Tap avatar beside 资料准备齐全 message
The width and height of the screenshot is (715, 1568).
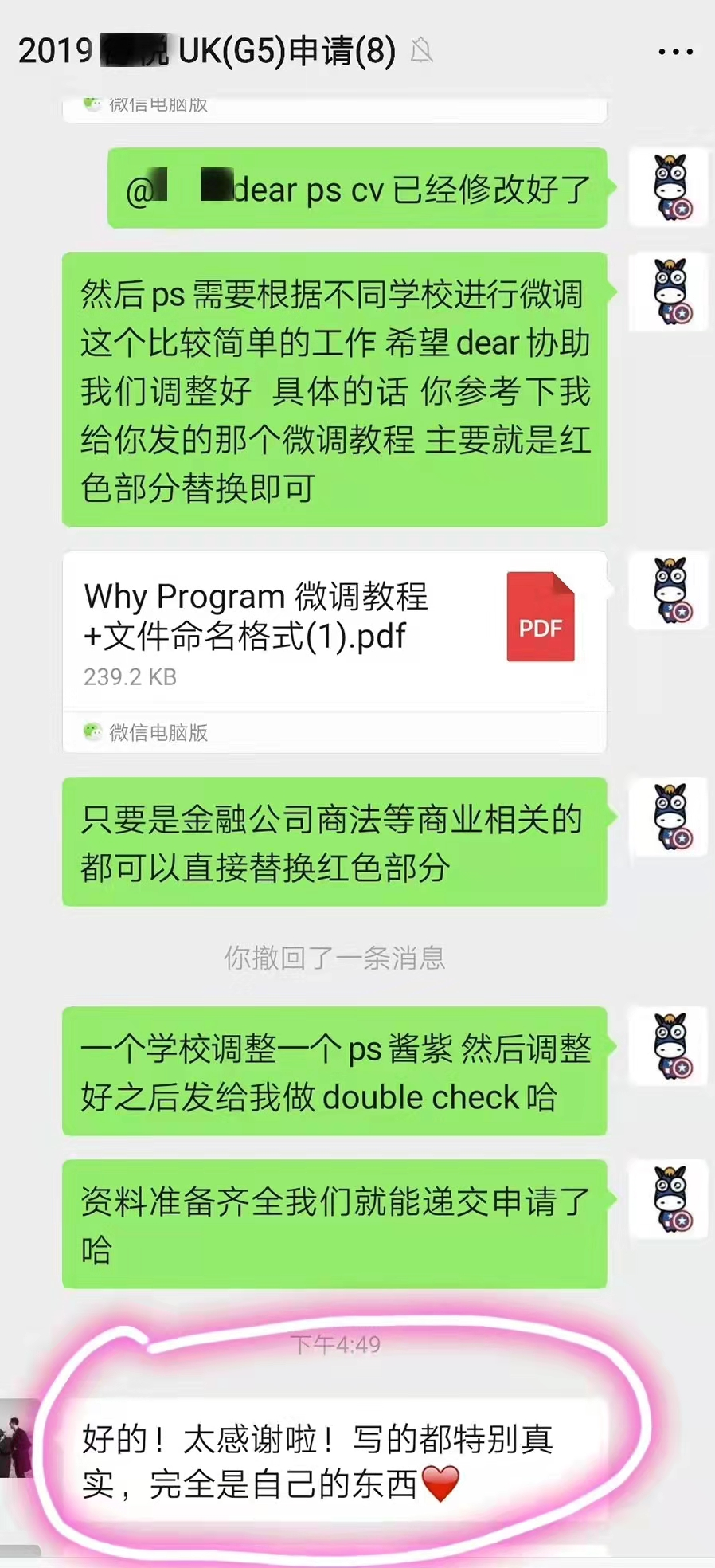[x=670, y=1199]
